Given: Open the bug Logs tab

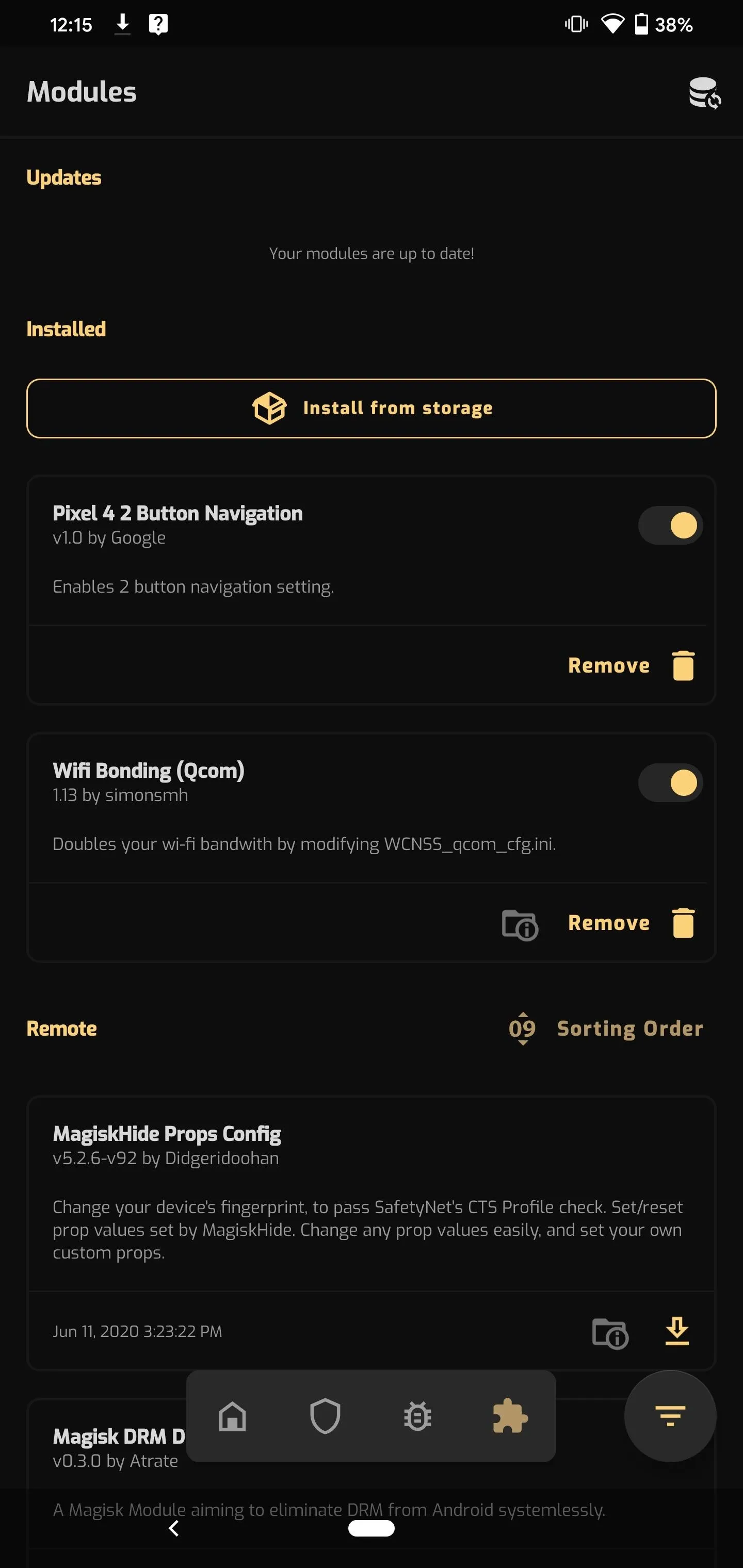Looking at the screenshot, I should (x=418, y=1416).
